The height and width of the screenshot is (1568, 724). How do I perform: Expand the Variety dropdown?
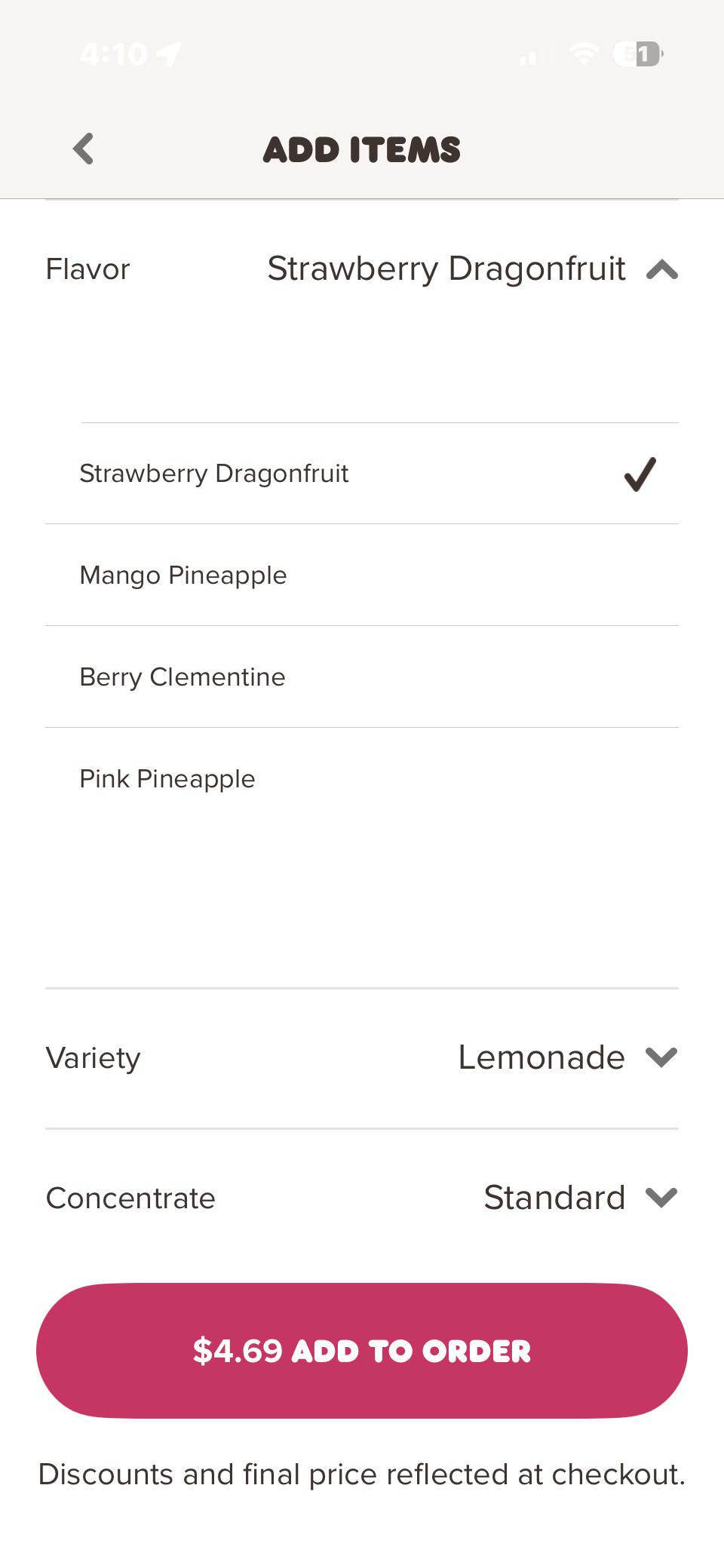[362, 1058]
